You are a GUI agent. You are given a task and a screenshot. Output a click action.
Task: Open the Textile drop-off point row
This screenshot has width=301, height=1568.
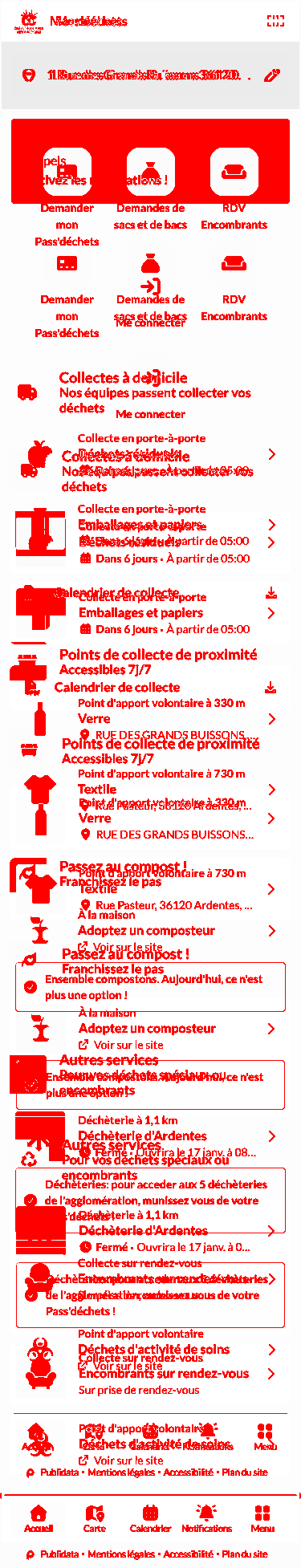(150, 889)
